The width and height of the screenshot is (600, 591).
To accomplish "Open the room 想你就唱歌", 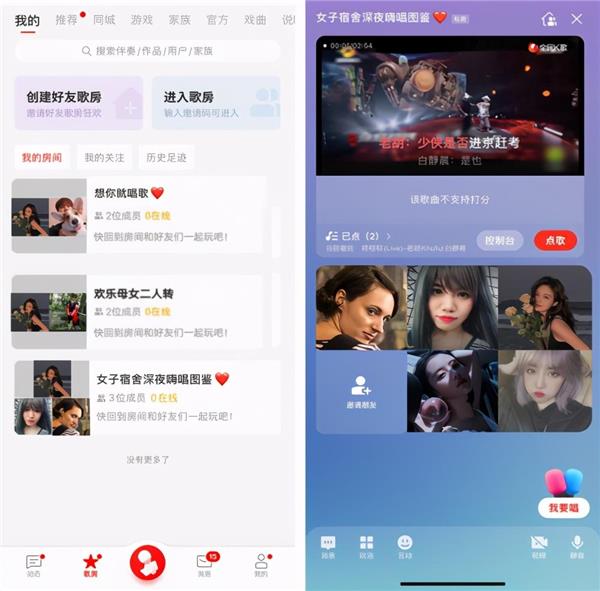I will 138,215.
